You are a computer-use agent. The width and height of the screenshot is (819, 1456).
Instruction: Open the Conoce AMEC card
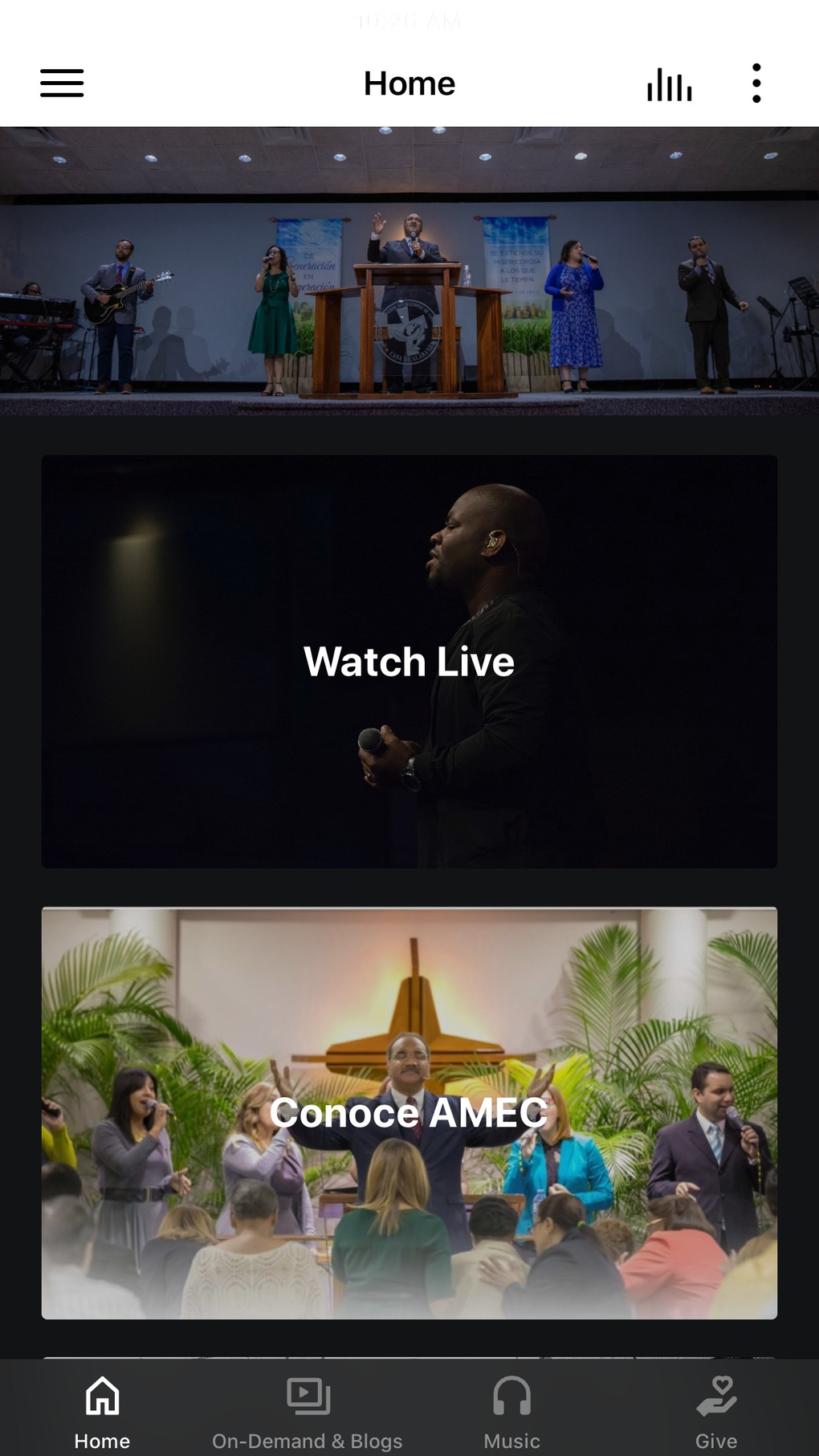coord(409,1112)
